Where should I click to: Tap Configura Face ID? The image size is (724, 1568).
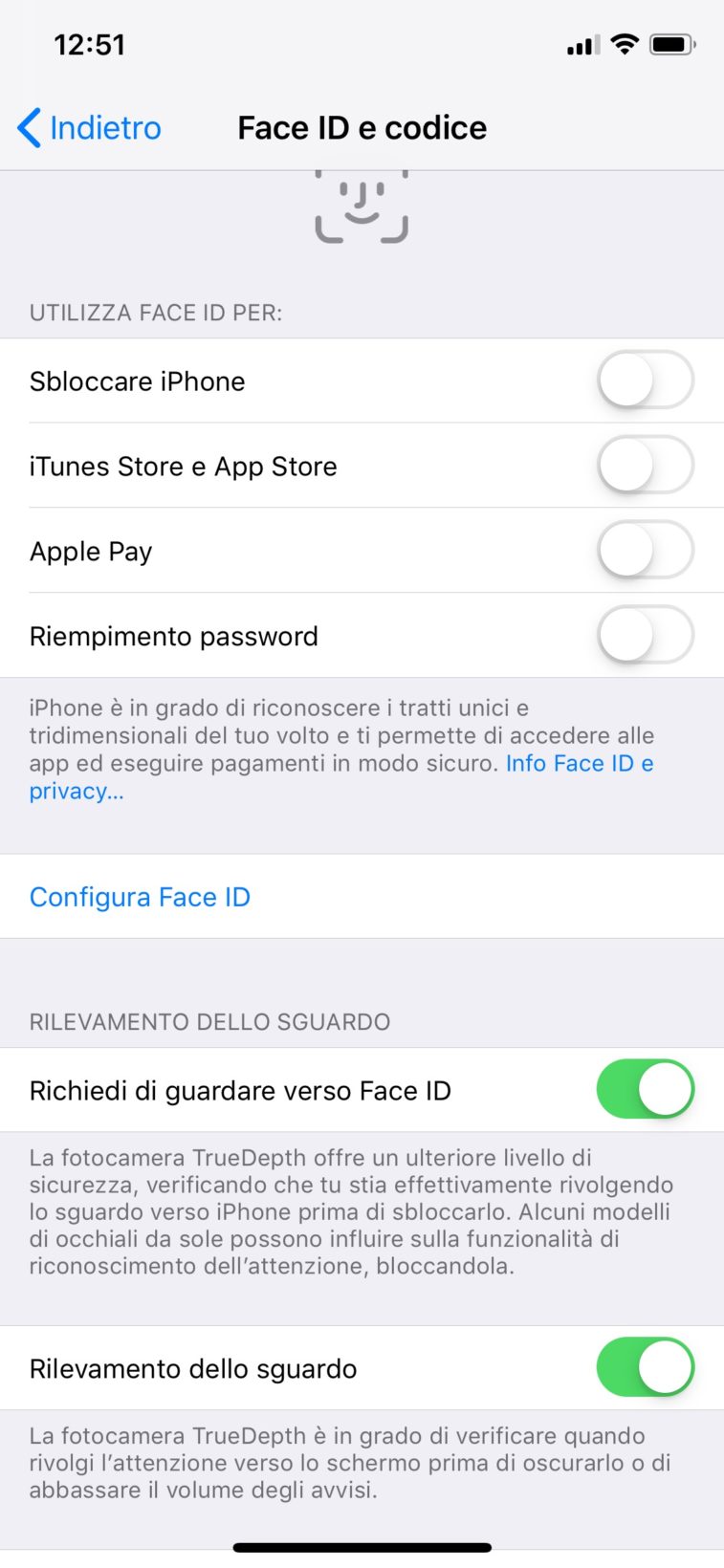[x=140, y=897]
